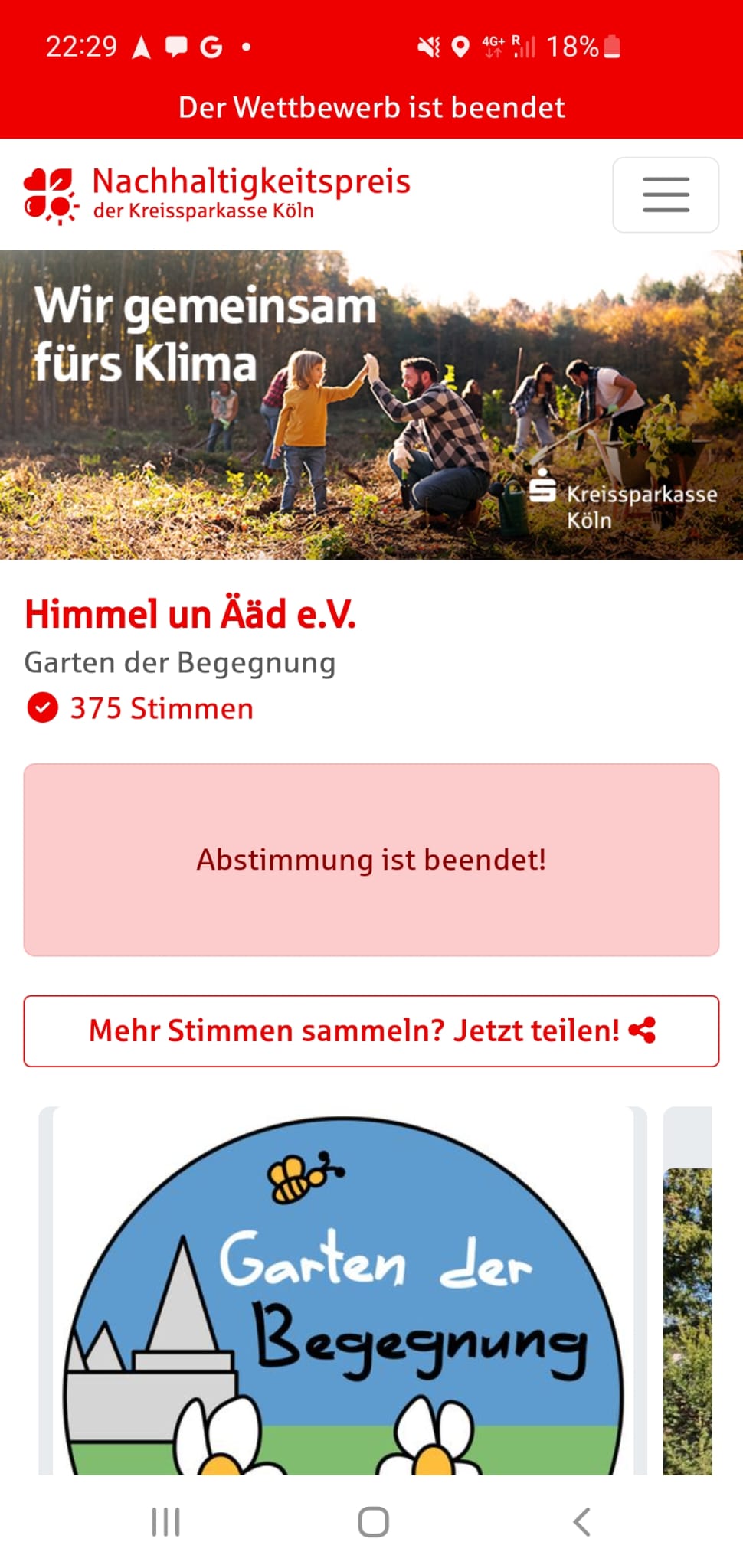Tap 'Mehr Stimmen sammeln? Jetzt teilen!' button

[371, 1031]
